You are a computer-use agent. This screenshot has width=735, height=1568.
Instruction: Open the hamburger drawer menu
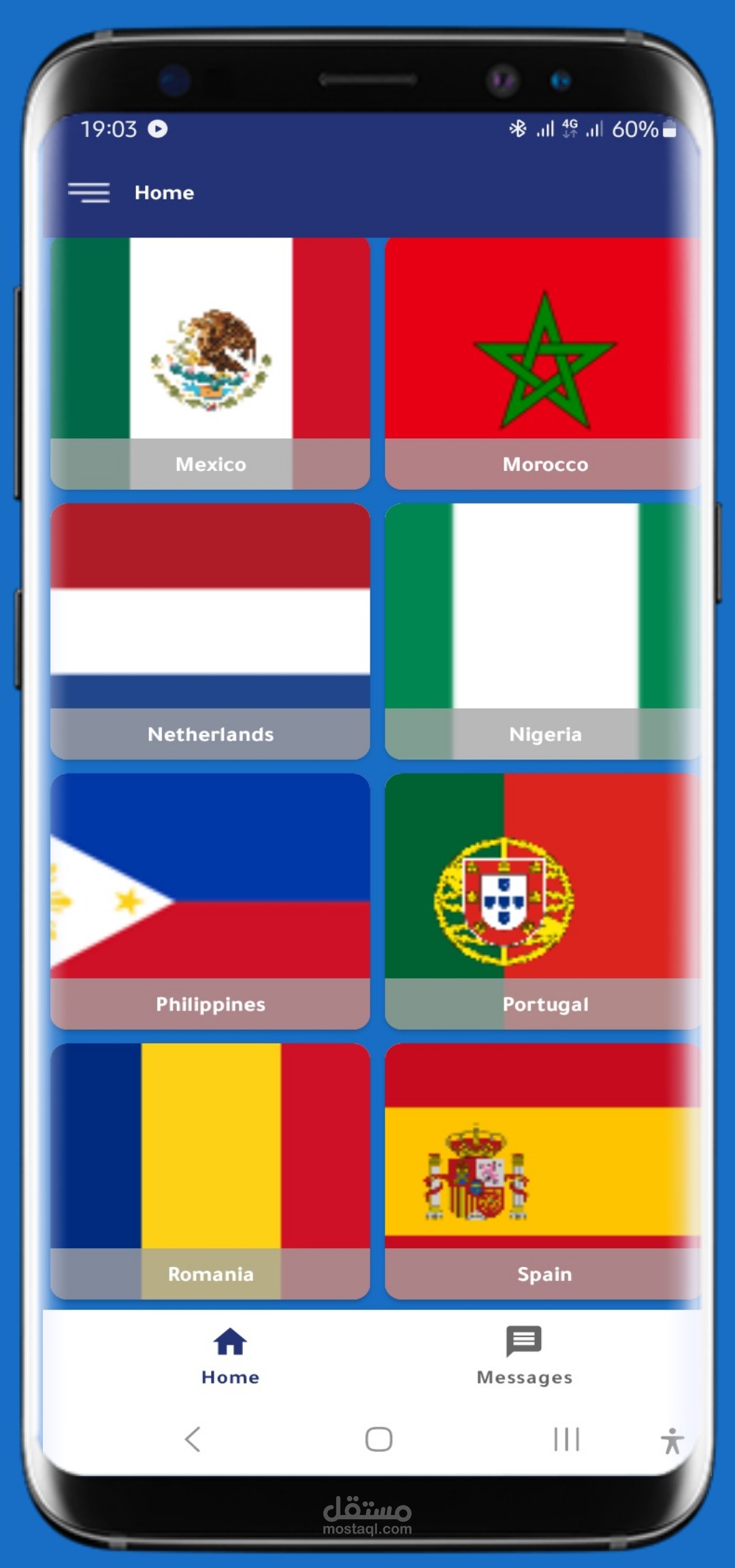88,193
